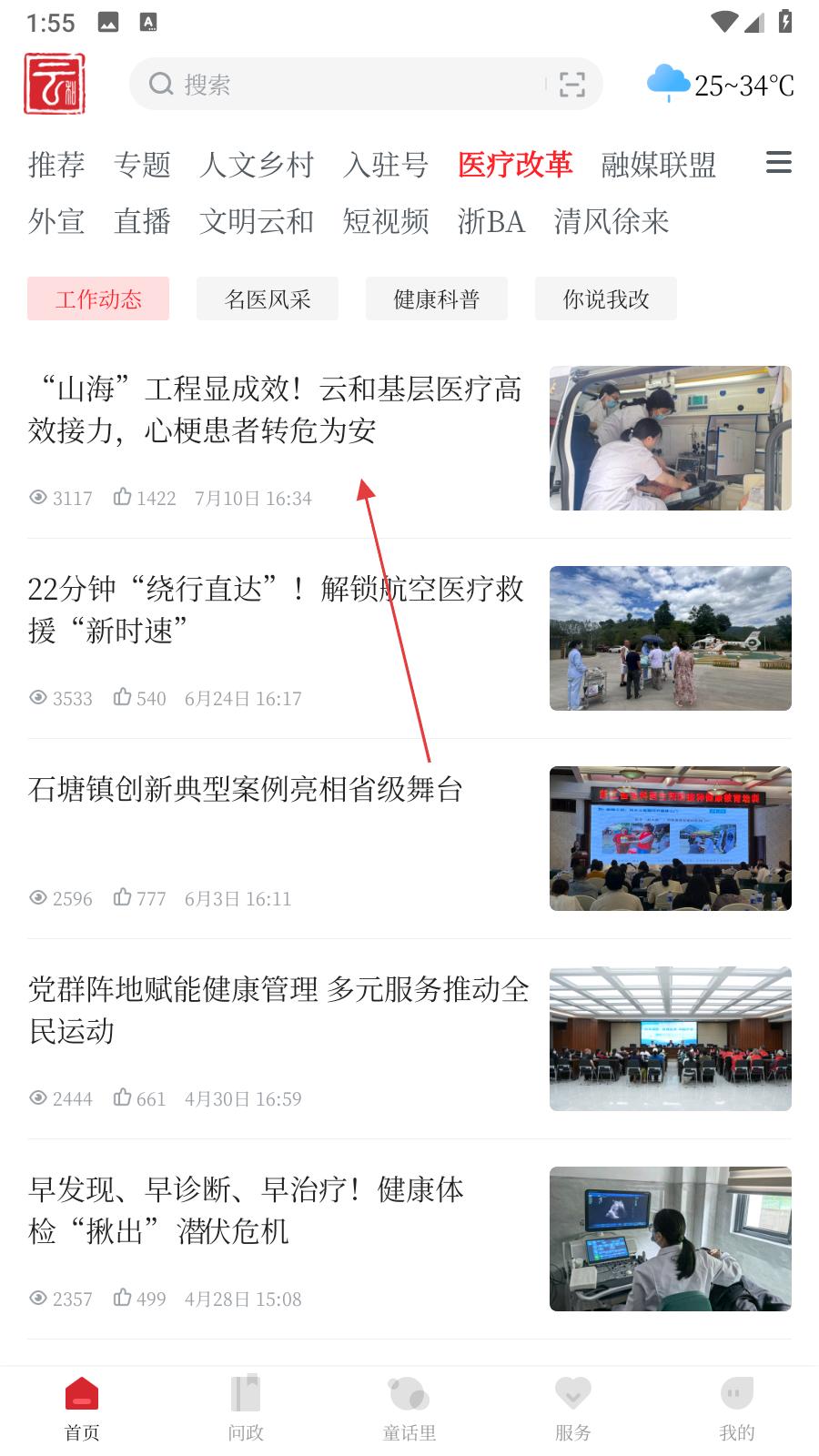Switch to the 人文乡村 tab
The height and width of the screenshot is (1456, 819).
tap(257, 165)
